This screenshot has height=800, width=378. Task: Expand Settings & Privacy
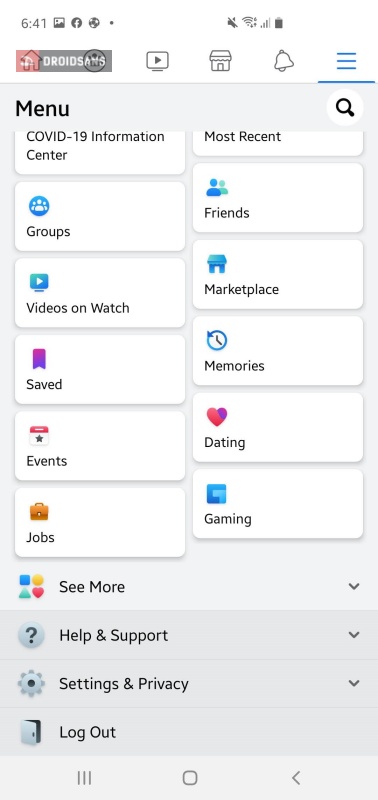click(x=189, y=684)
